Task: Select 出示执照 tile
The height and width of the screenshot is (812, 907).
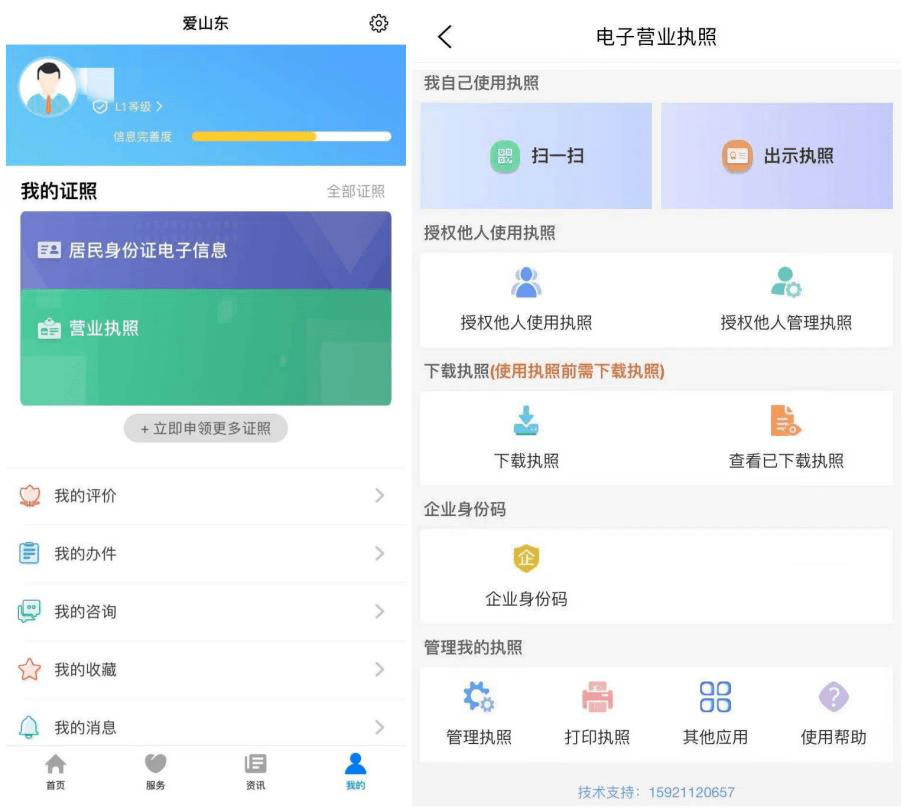Action: point(777,157)
